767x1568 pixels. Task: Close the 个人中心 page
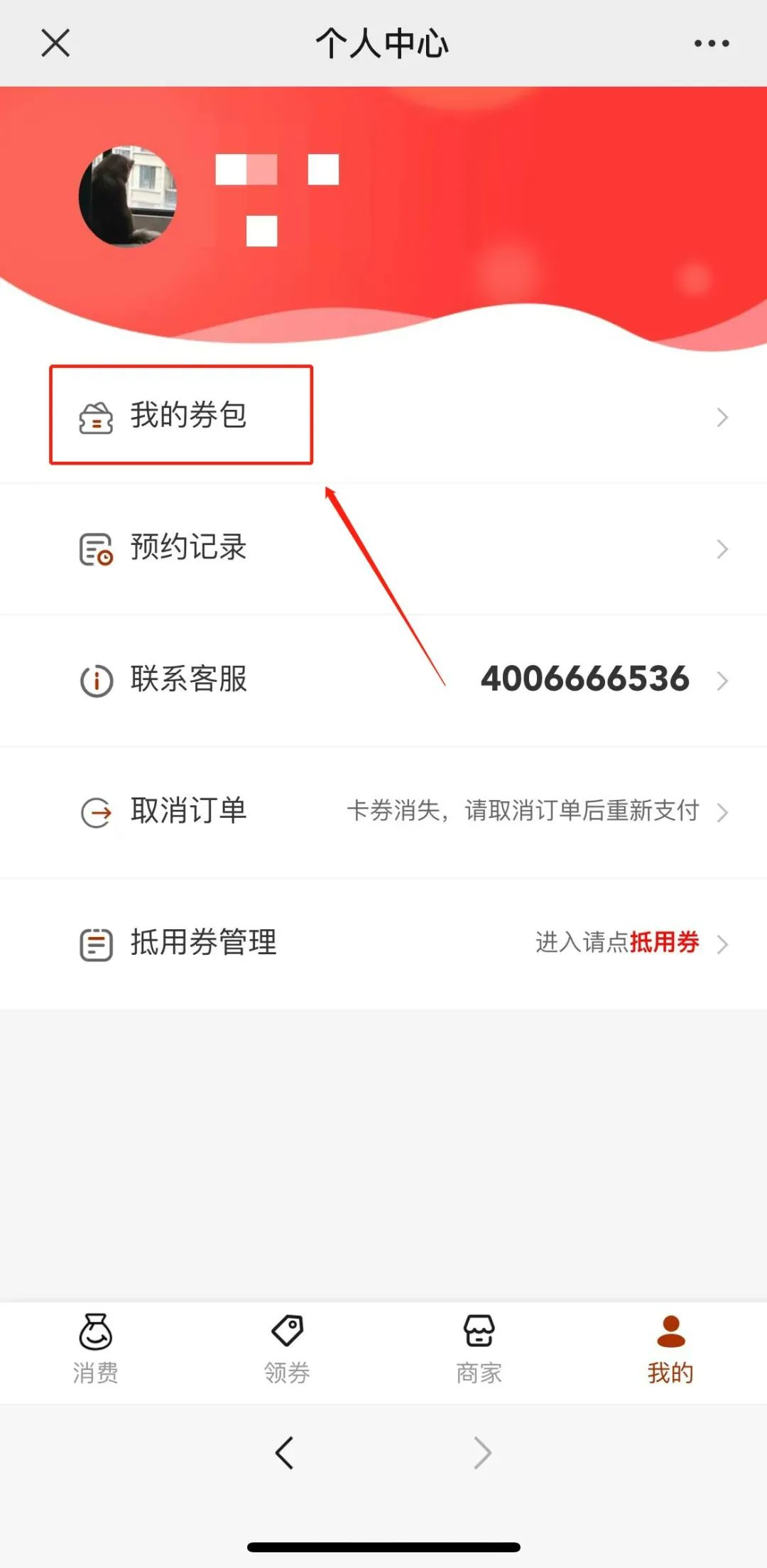click(x=55, y=43)
